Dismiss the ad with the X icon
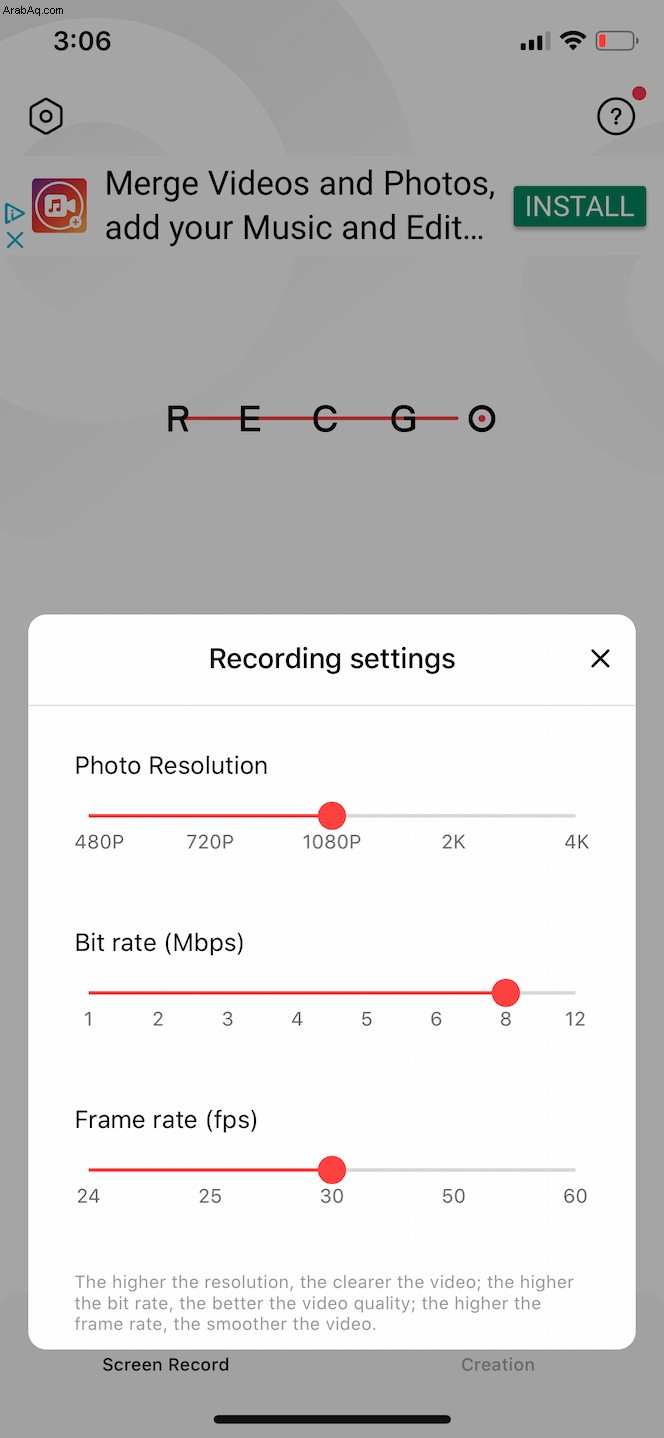 [x=14, y=240]
